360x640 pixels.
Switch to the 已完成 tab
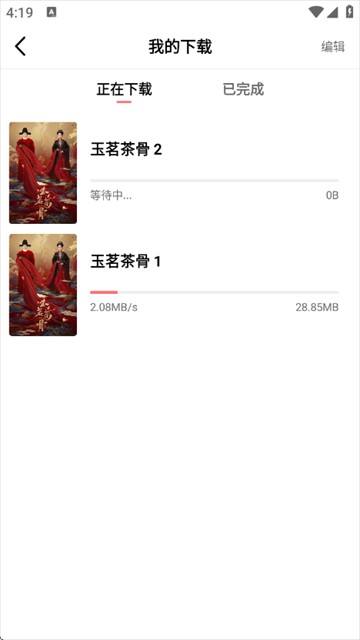243,89
